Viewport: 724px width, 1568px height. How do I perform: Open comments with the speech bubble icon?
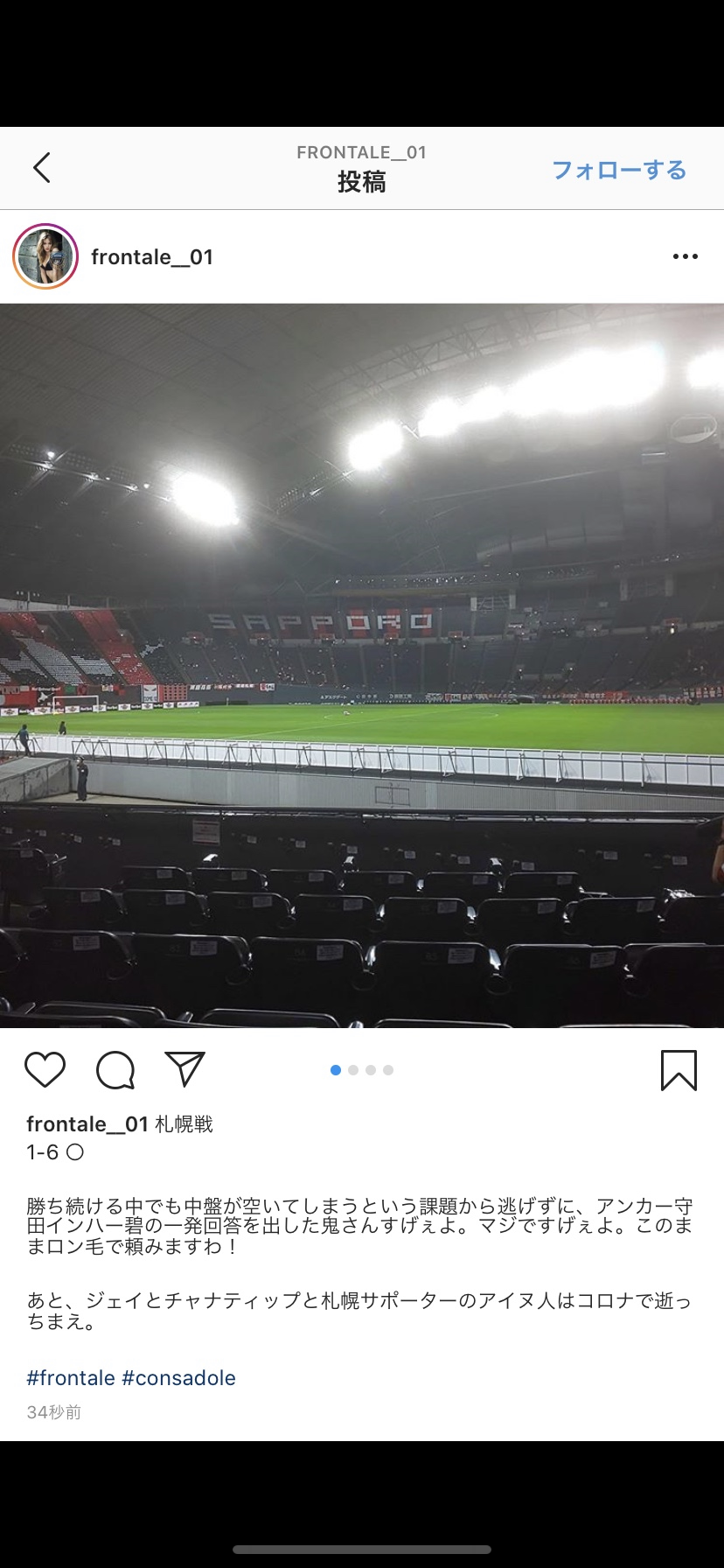point(115,1069)
